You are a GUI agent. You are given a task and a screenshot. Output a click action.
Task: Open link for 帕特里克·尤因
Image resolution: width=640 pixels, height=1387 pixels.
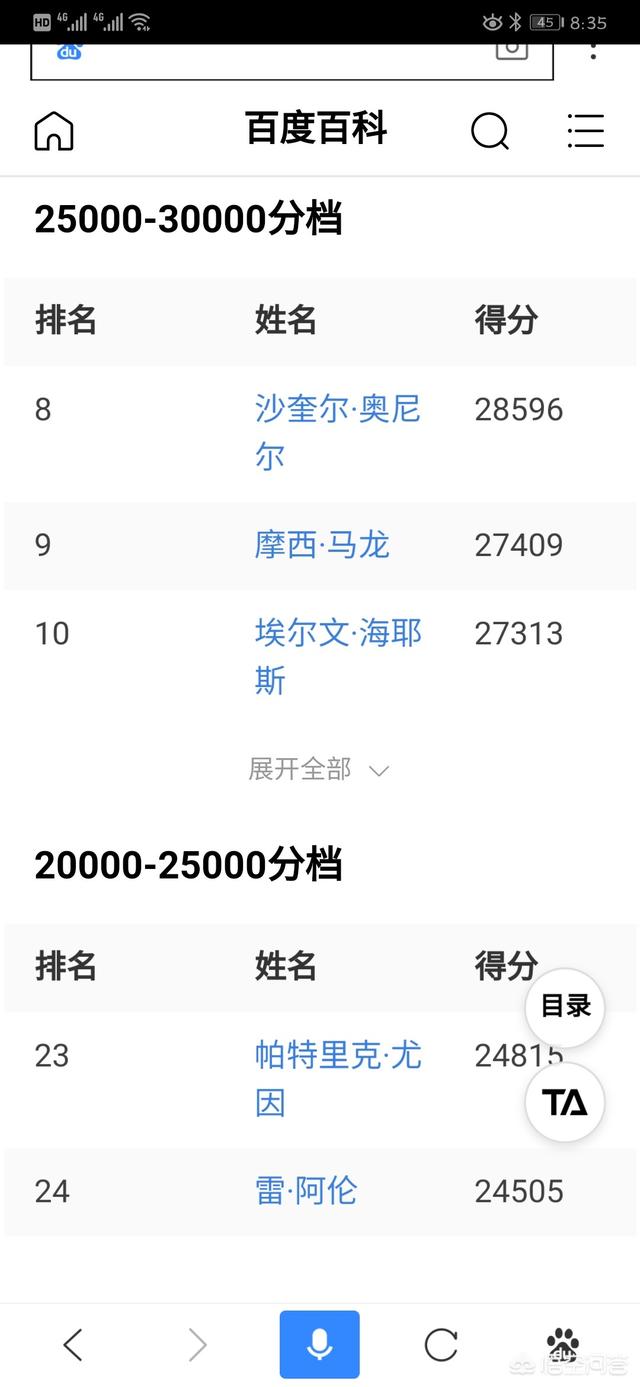[338, 1078]
